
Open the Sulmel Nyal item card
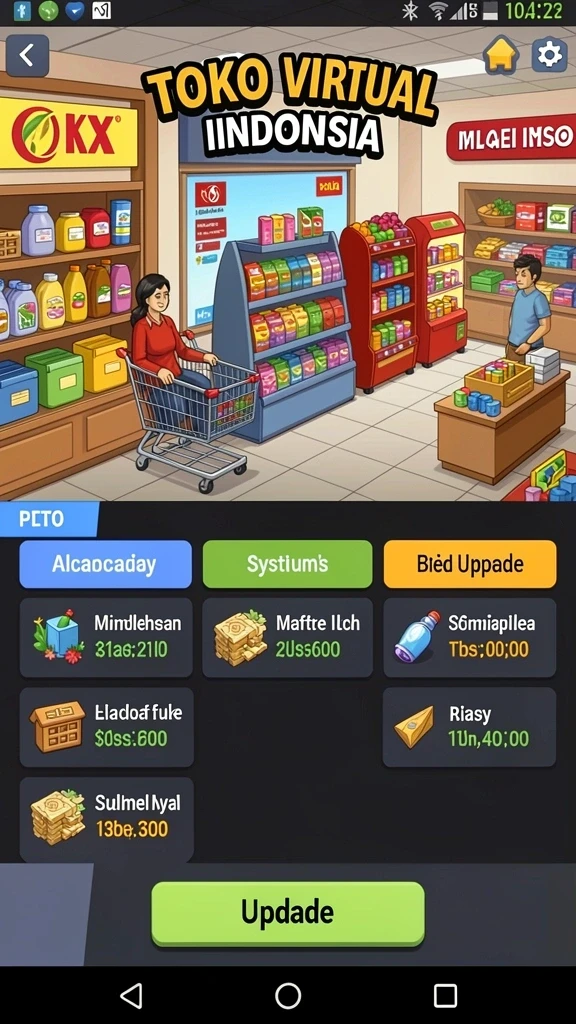coord(106,819)
